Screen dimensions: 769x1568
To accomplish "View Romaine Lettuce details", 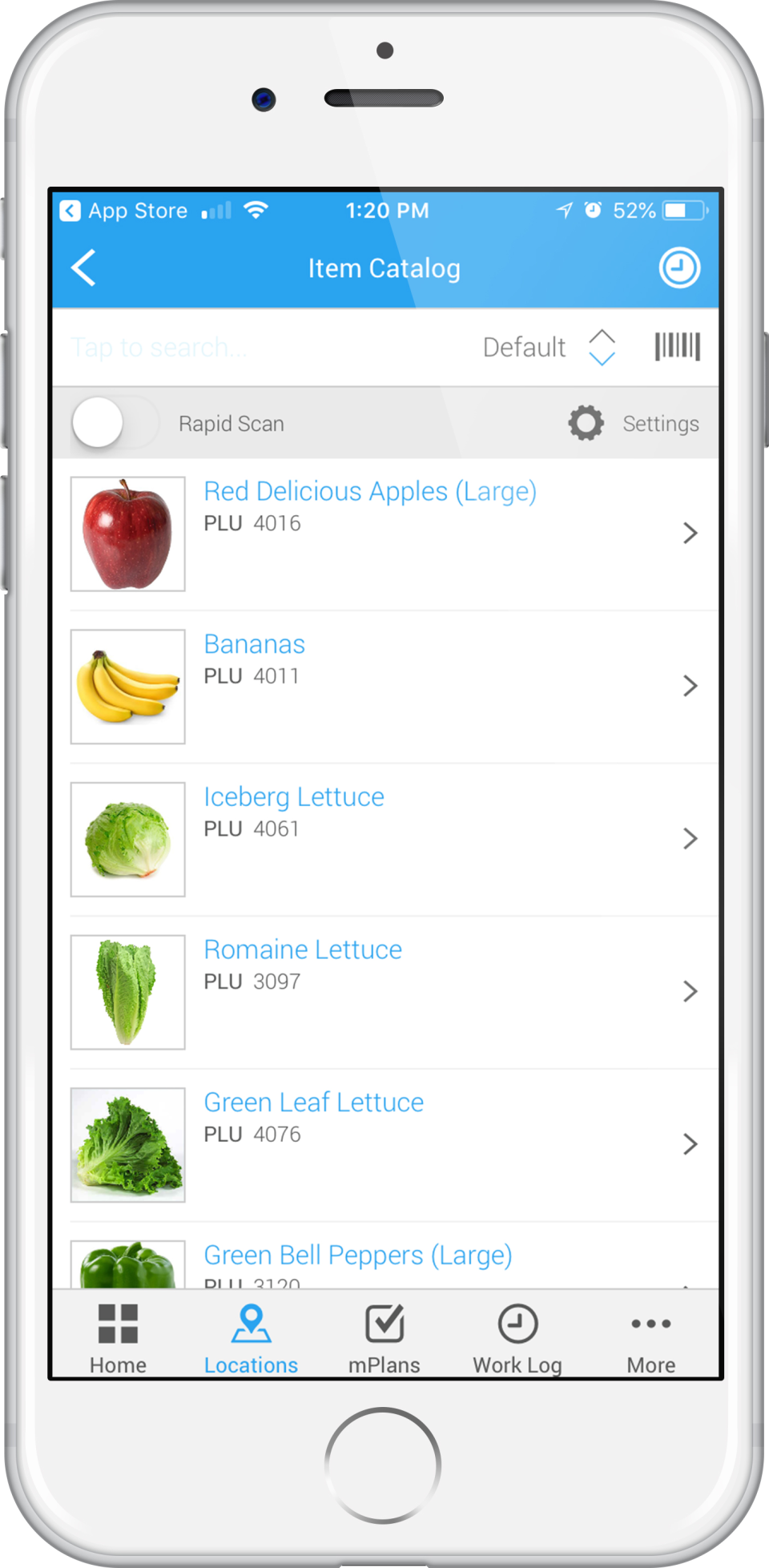I will pos(384,991).
